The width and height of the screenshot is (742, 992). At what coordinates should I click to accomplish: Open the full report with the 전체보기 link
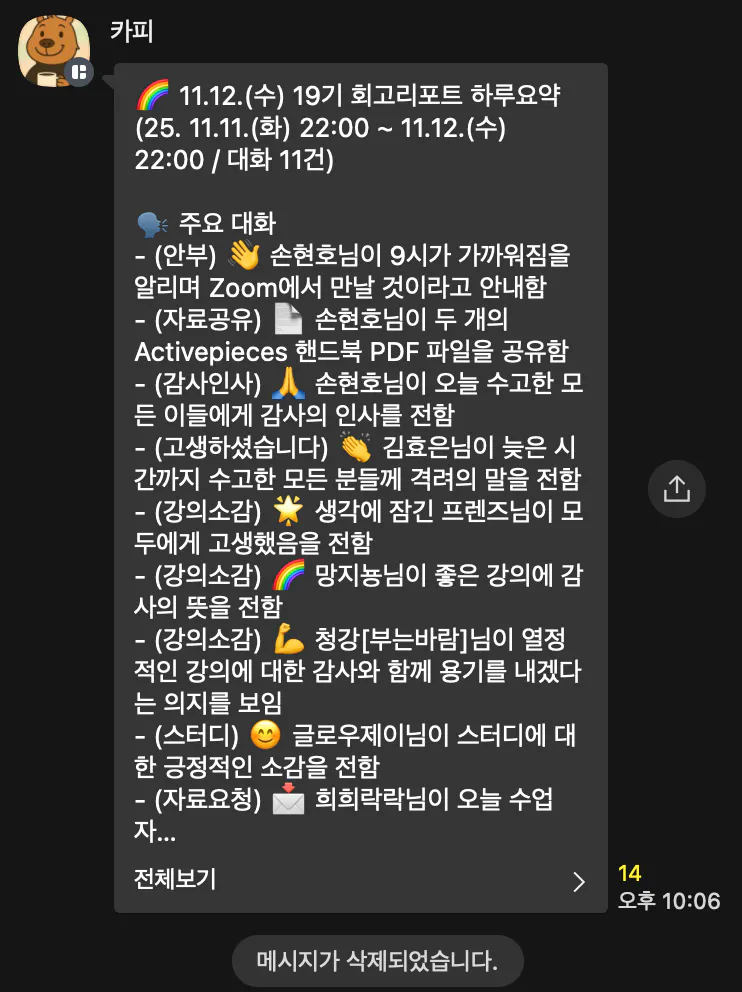[172, 881]
